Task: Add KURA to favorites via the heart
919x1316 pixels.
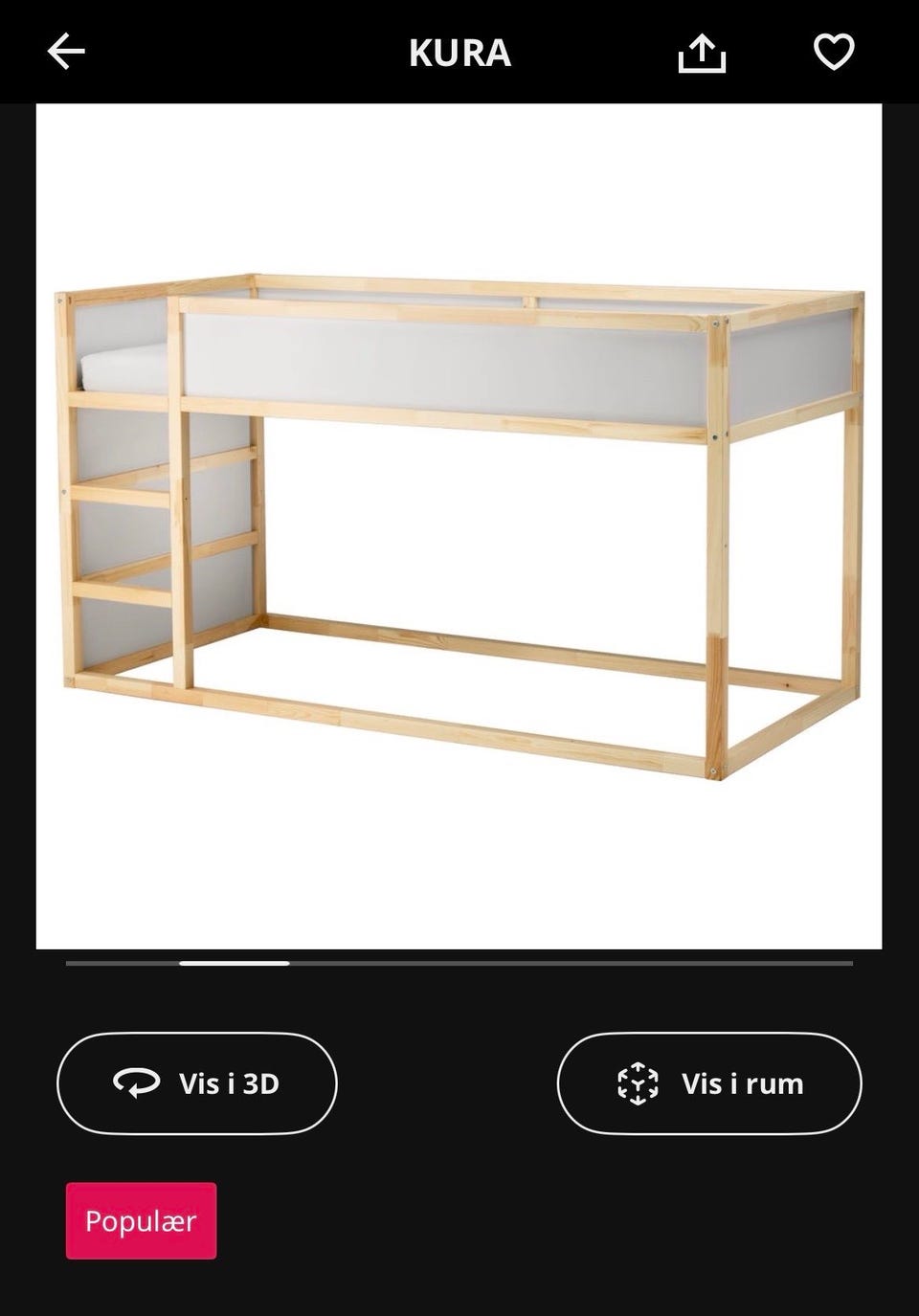Action: [833, 53]
